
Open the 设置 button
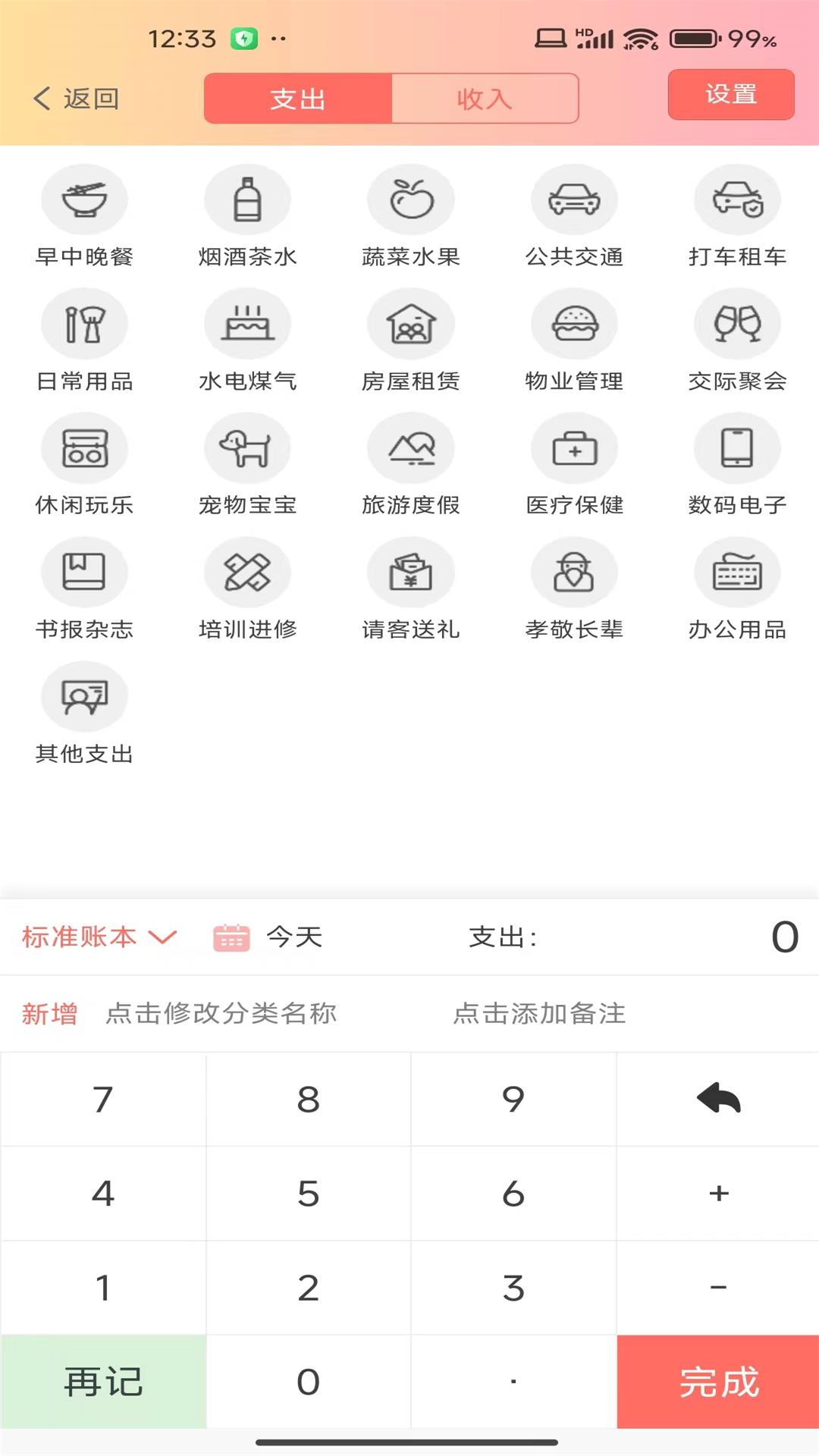[731, 95]
